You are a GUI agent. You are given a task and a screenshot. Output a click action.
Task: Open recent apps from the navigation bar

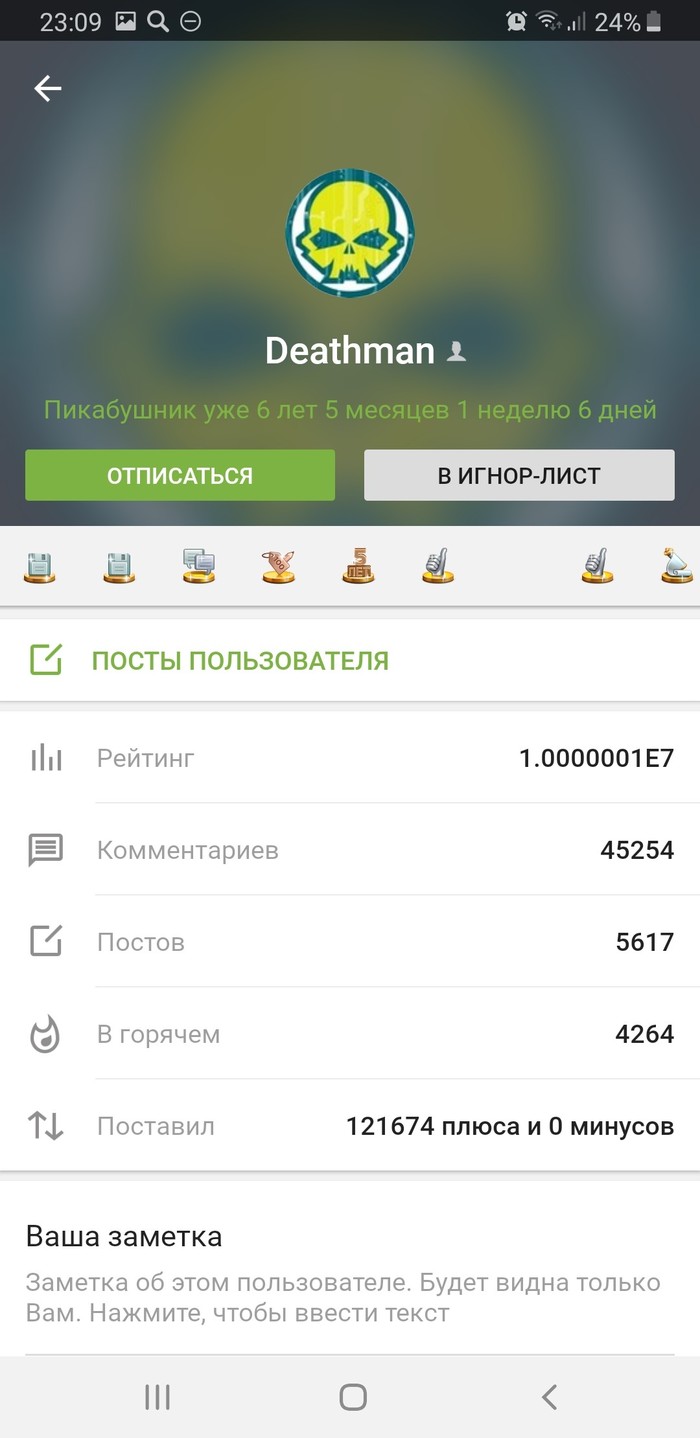[157, 1397]
